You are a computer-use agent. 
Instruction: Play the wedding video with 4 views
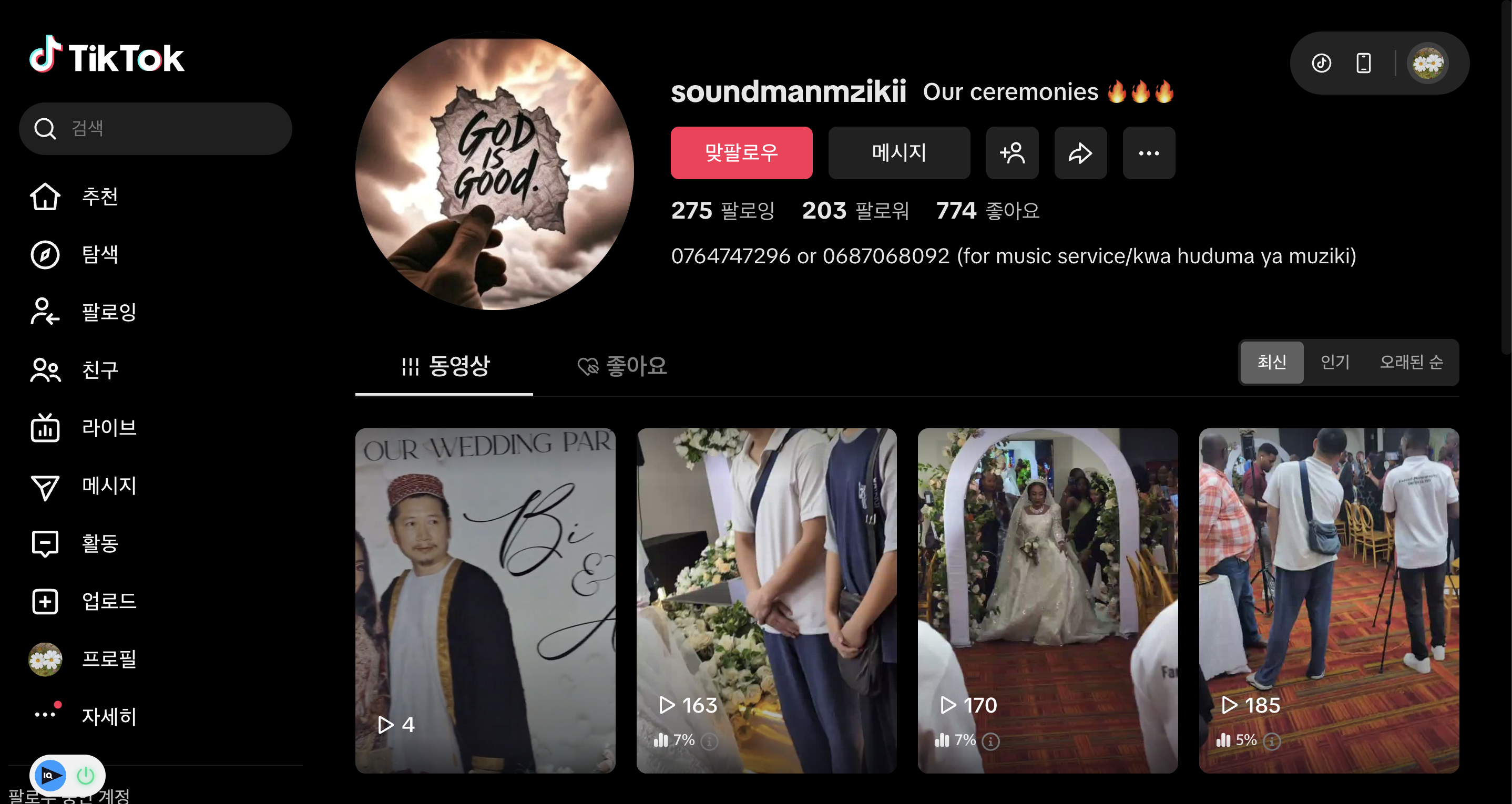(485, 600)
